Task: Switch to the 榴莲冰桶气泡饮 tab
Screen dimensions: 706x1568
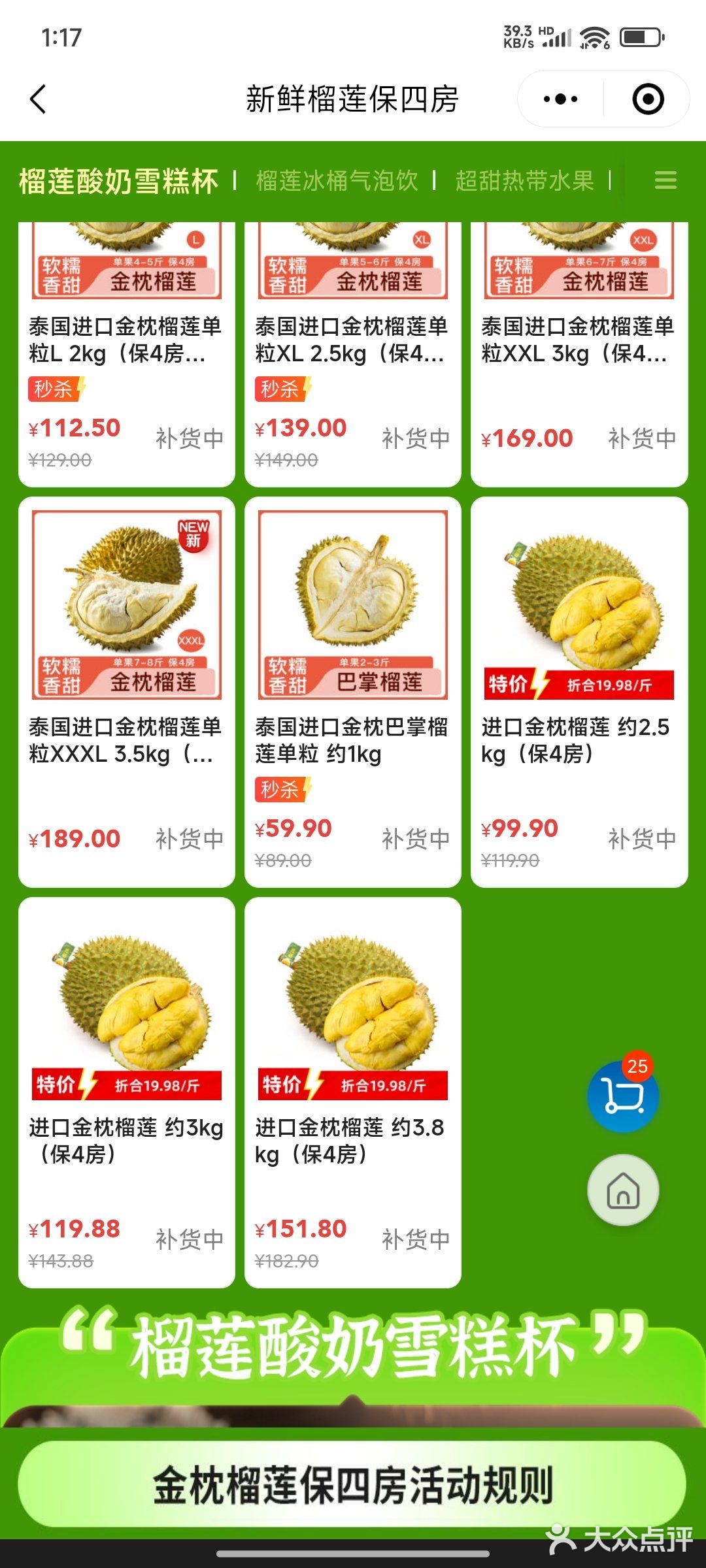Action: click(337, 181)
